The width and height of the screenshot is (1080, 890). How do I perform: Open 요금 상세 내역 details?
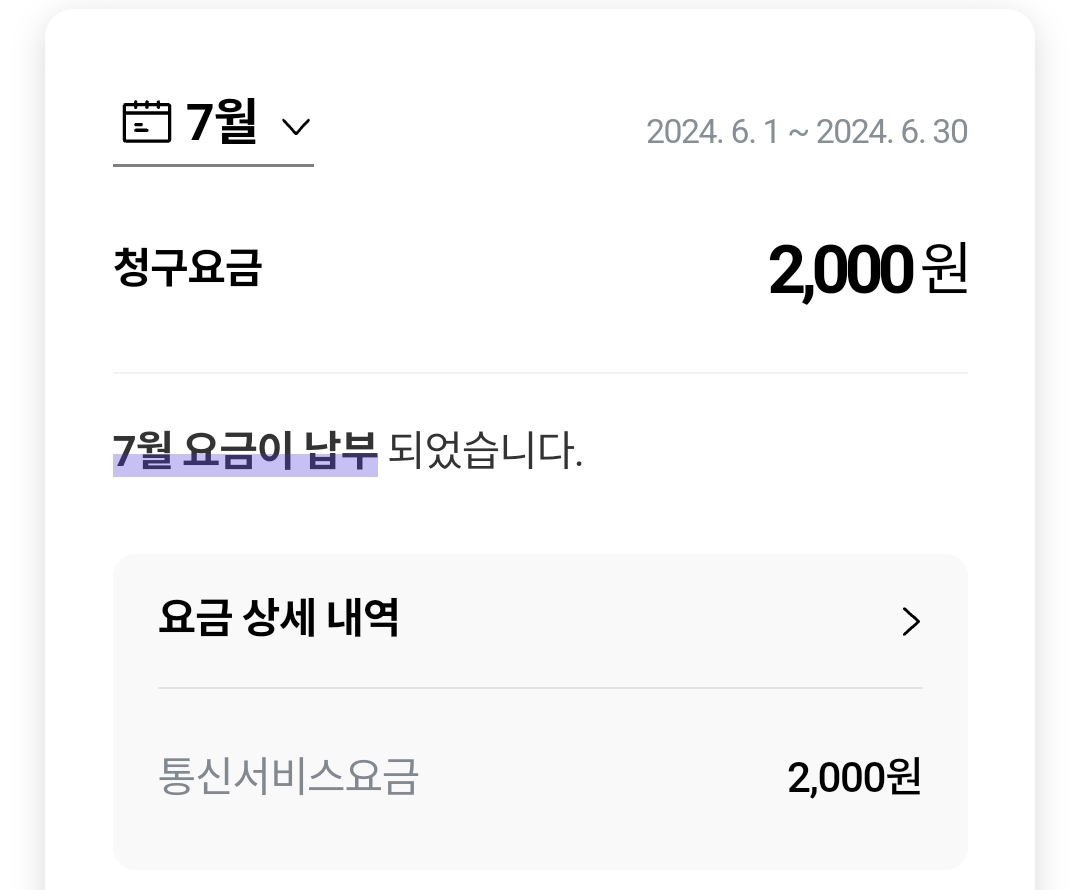(x=540, y=621)
